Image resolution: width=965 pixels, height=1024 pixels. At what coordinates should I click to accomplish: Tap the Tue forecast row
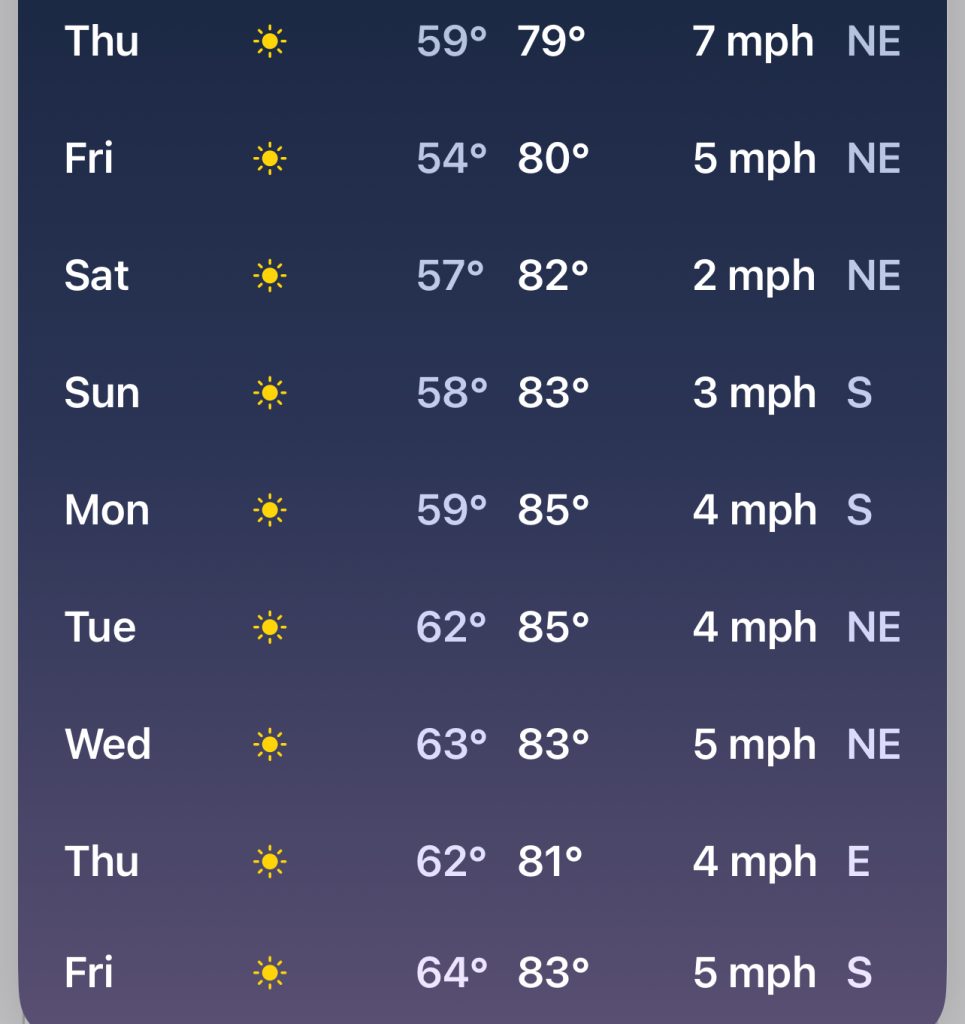(x=482, y=627)
